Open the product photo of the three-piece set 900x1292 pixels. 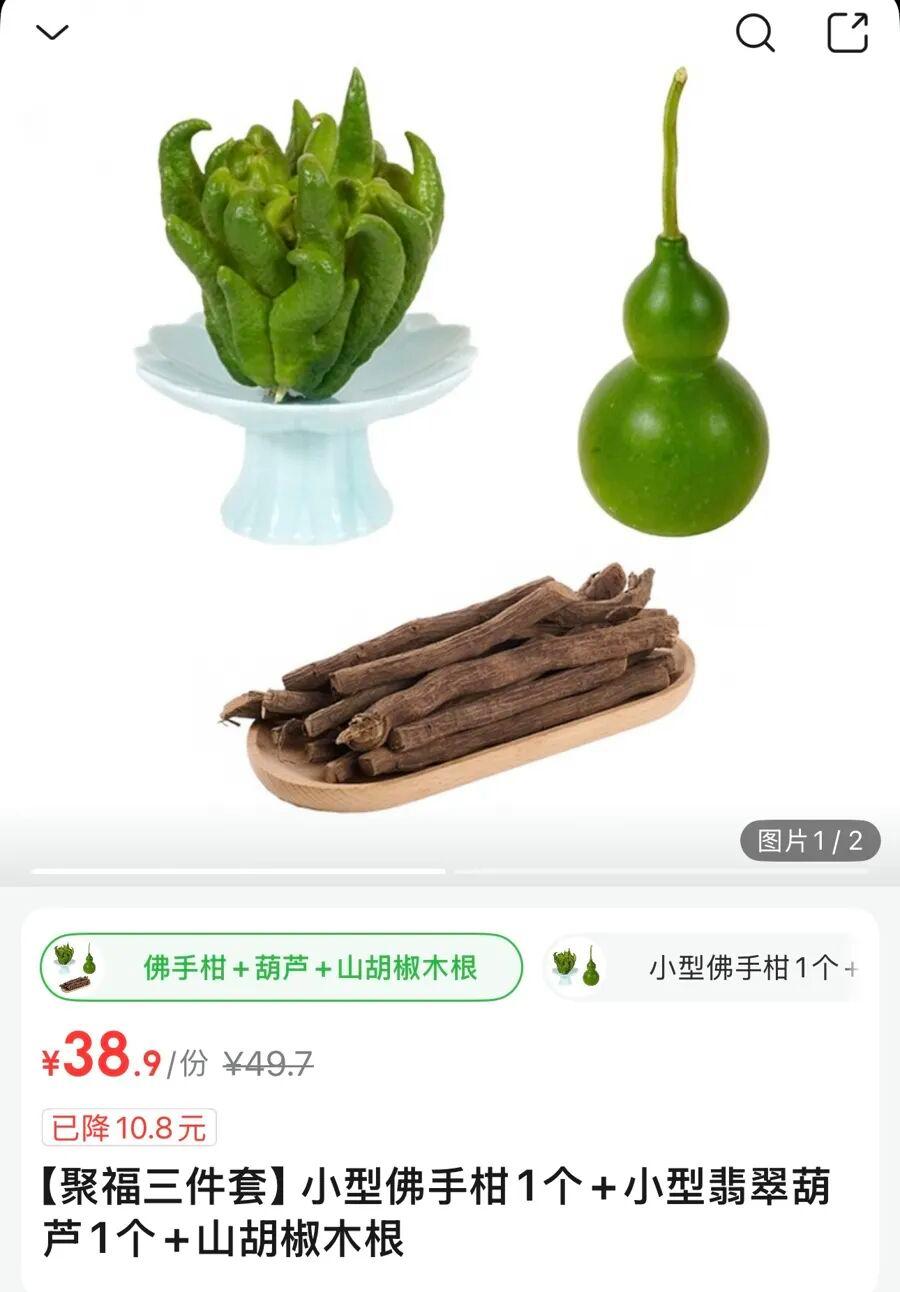pyautogui.click(x=450, y=440)
